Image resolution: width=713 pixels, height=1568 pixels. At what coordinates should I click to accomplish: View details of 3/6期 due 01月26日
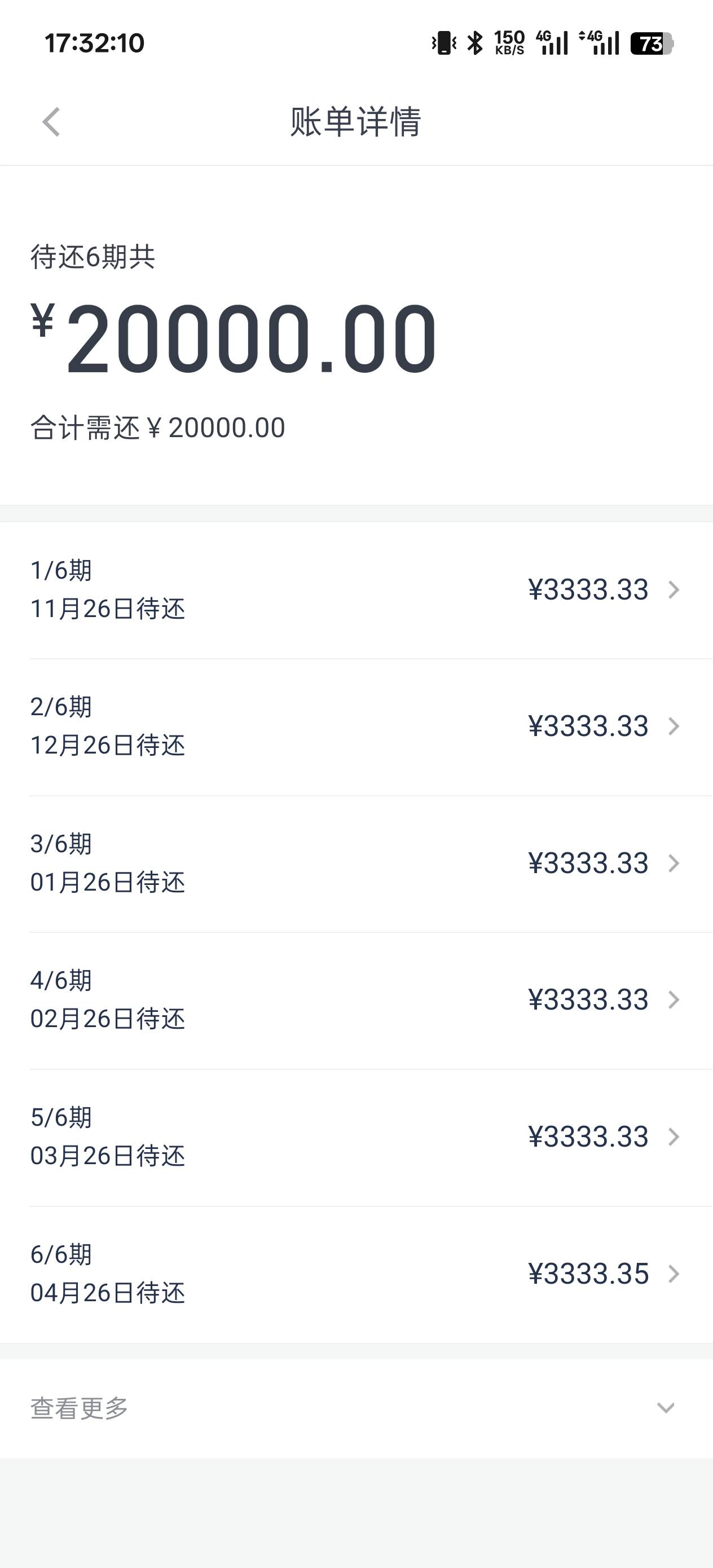[x=356, y=864]
